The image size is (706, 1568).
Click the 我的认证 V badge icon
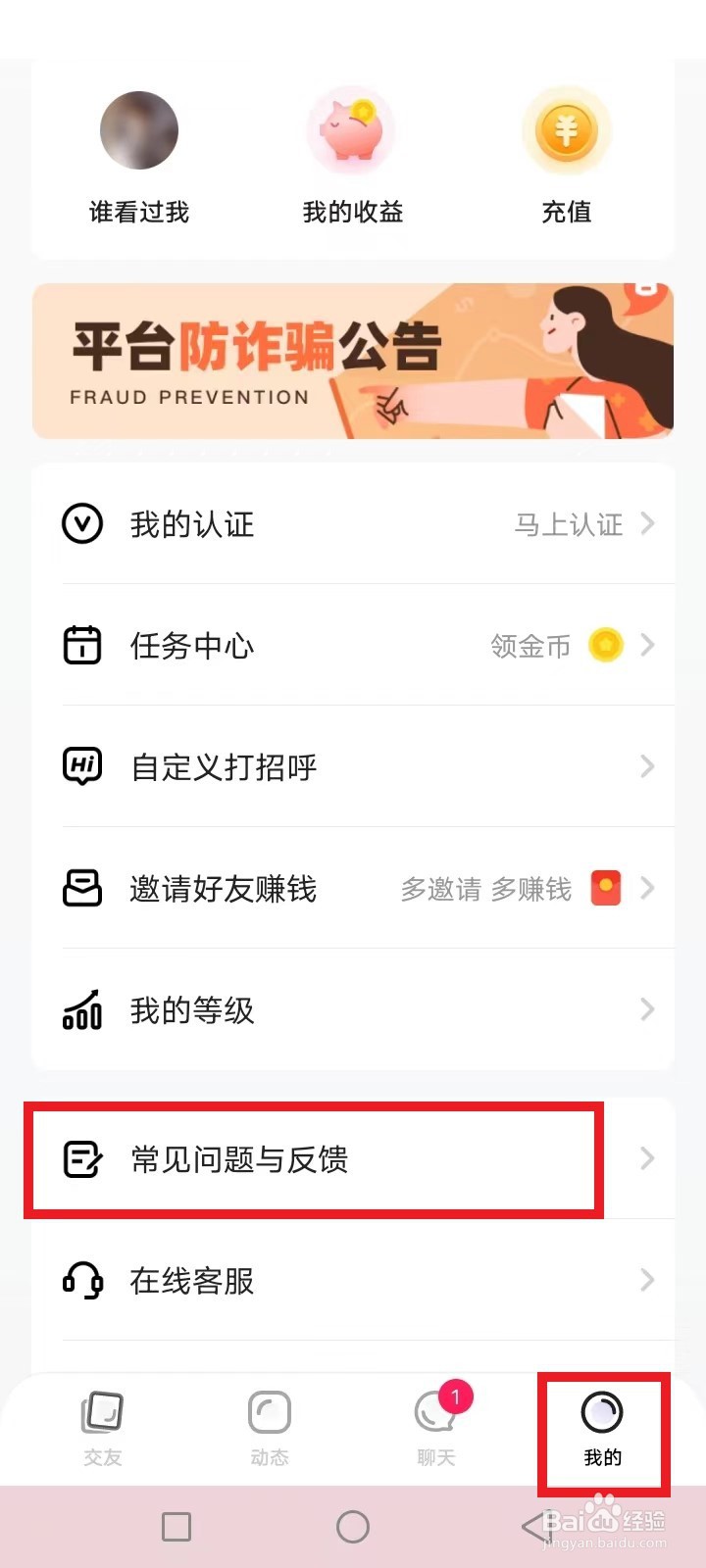pyautogui.click(x=82, y=524)
